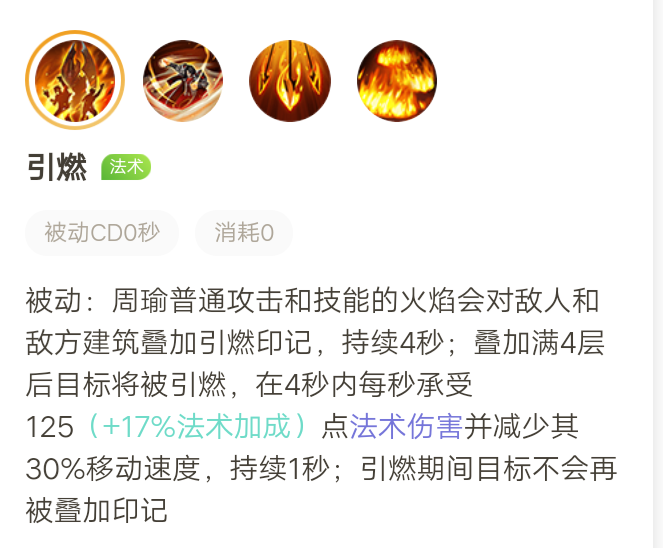Viewport: 663px width, 548px height.
Task: Open the third skill icon showing flaming arrows
Action: 290,80
